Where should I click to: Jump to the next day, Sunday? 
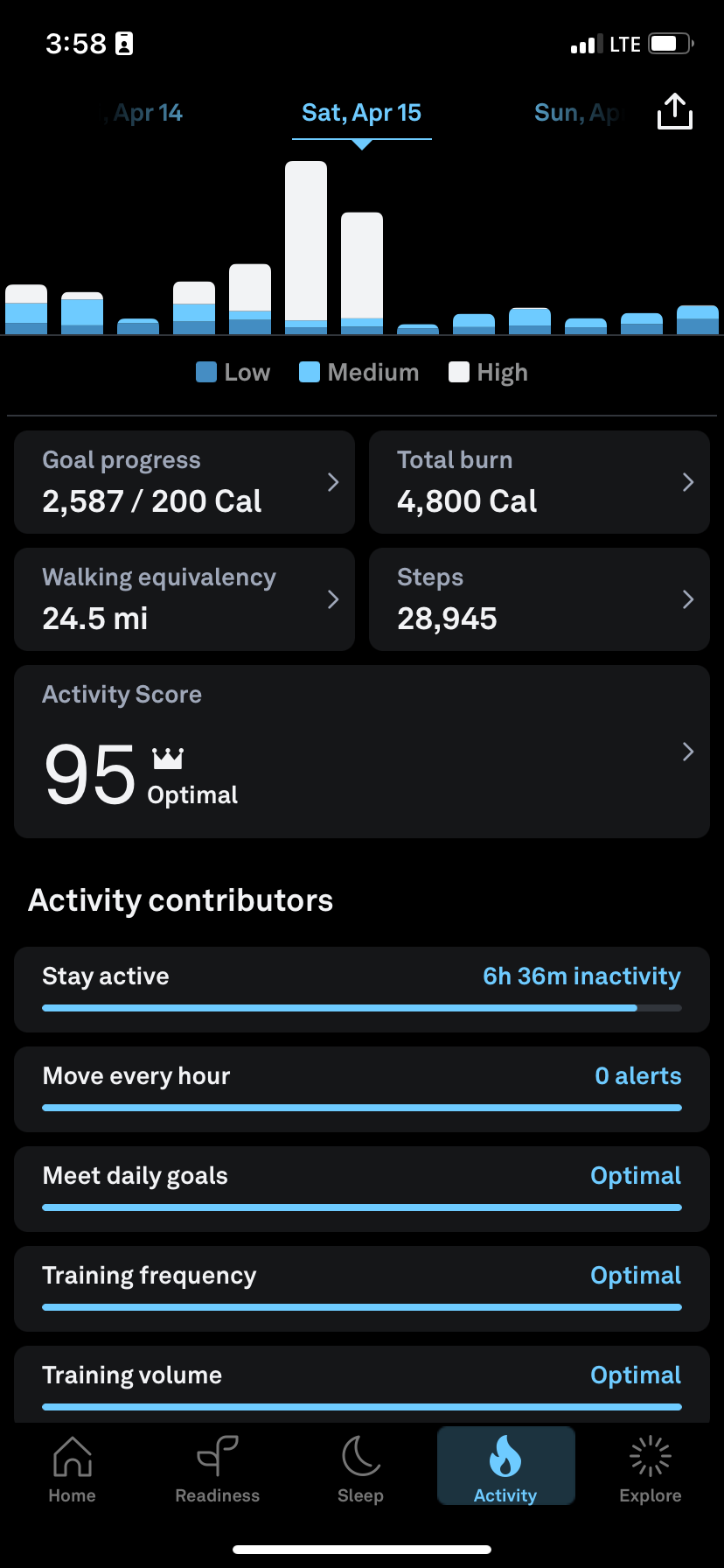point(577,113)
